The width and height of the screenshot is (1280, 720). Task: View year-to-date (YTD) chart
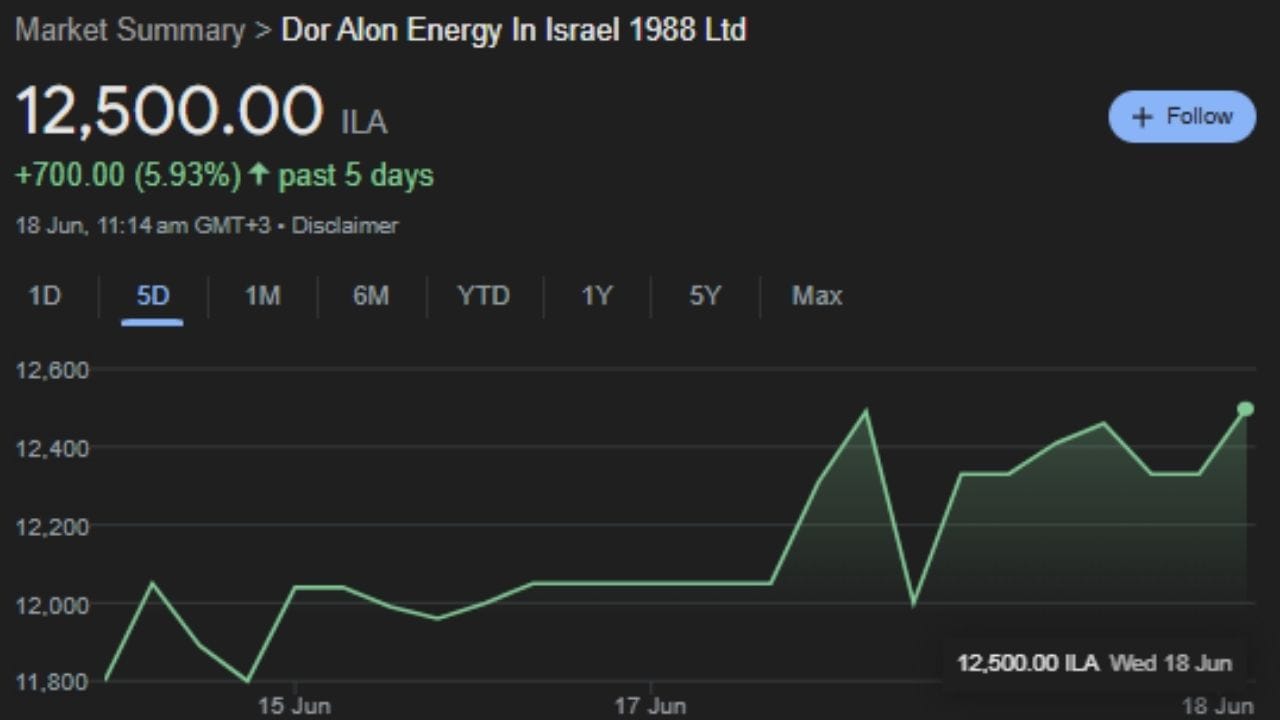pos(483,296)
